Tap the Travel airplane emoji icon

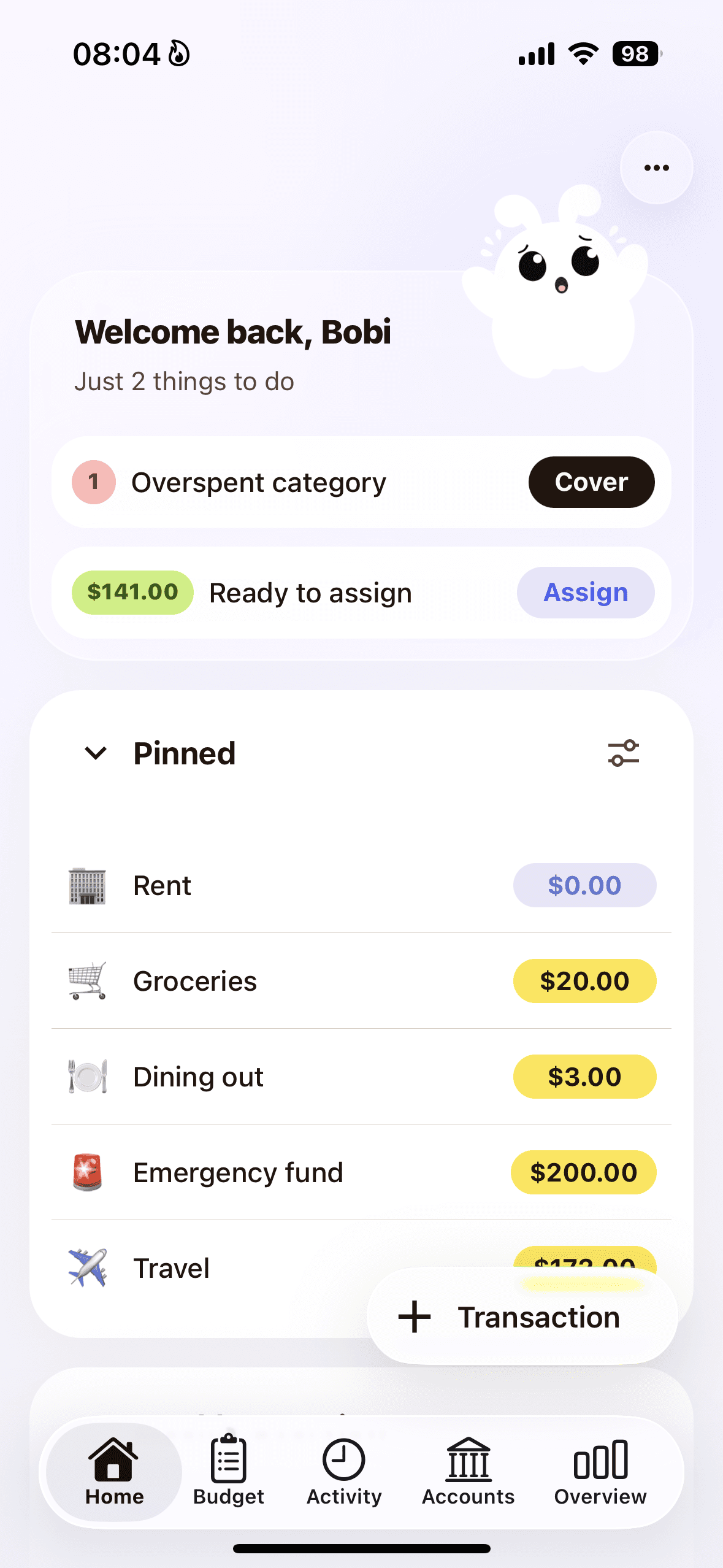[x=88, y=1268]
